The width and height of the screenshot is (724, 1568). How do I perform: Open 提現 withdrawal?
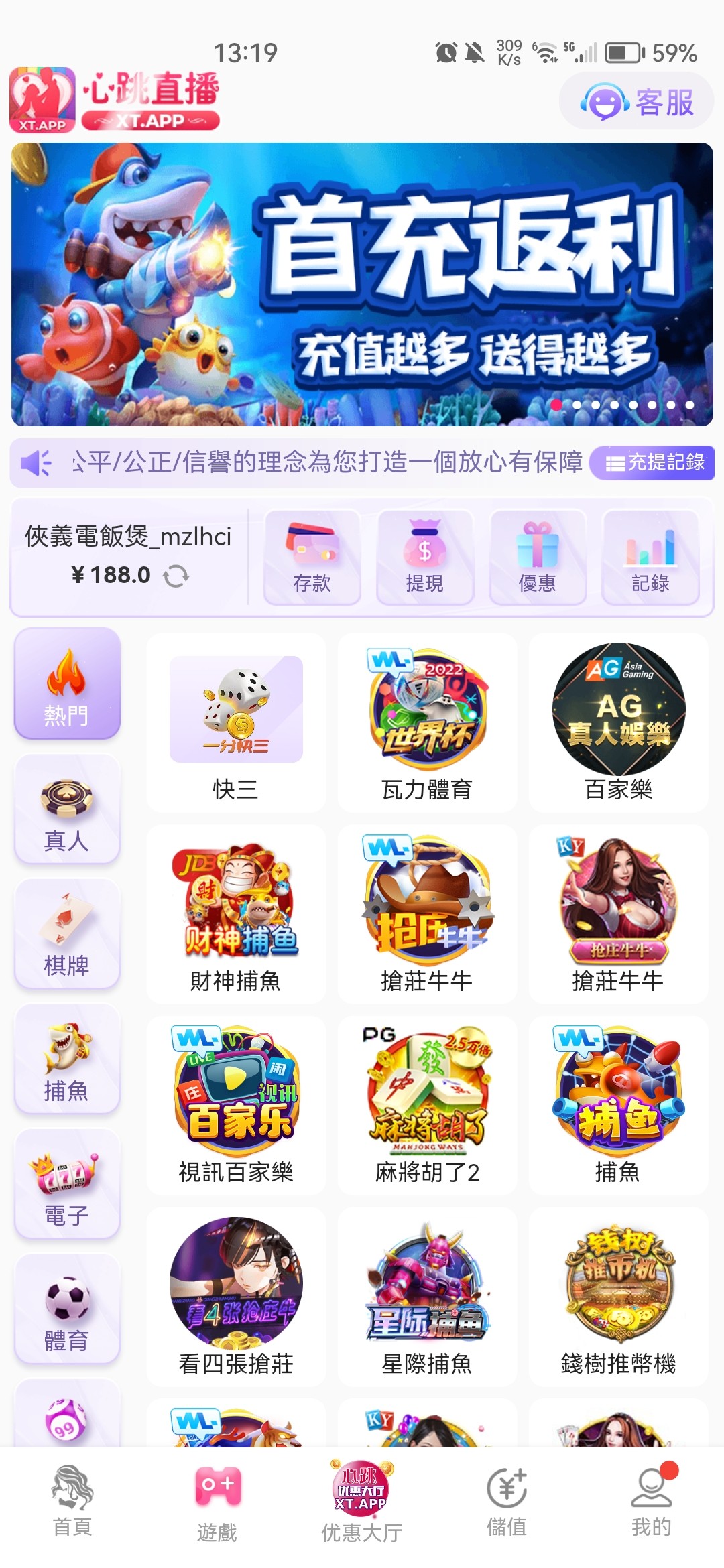[x=424, y=557]
